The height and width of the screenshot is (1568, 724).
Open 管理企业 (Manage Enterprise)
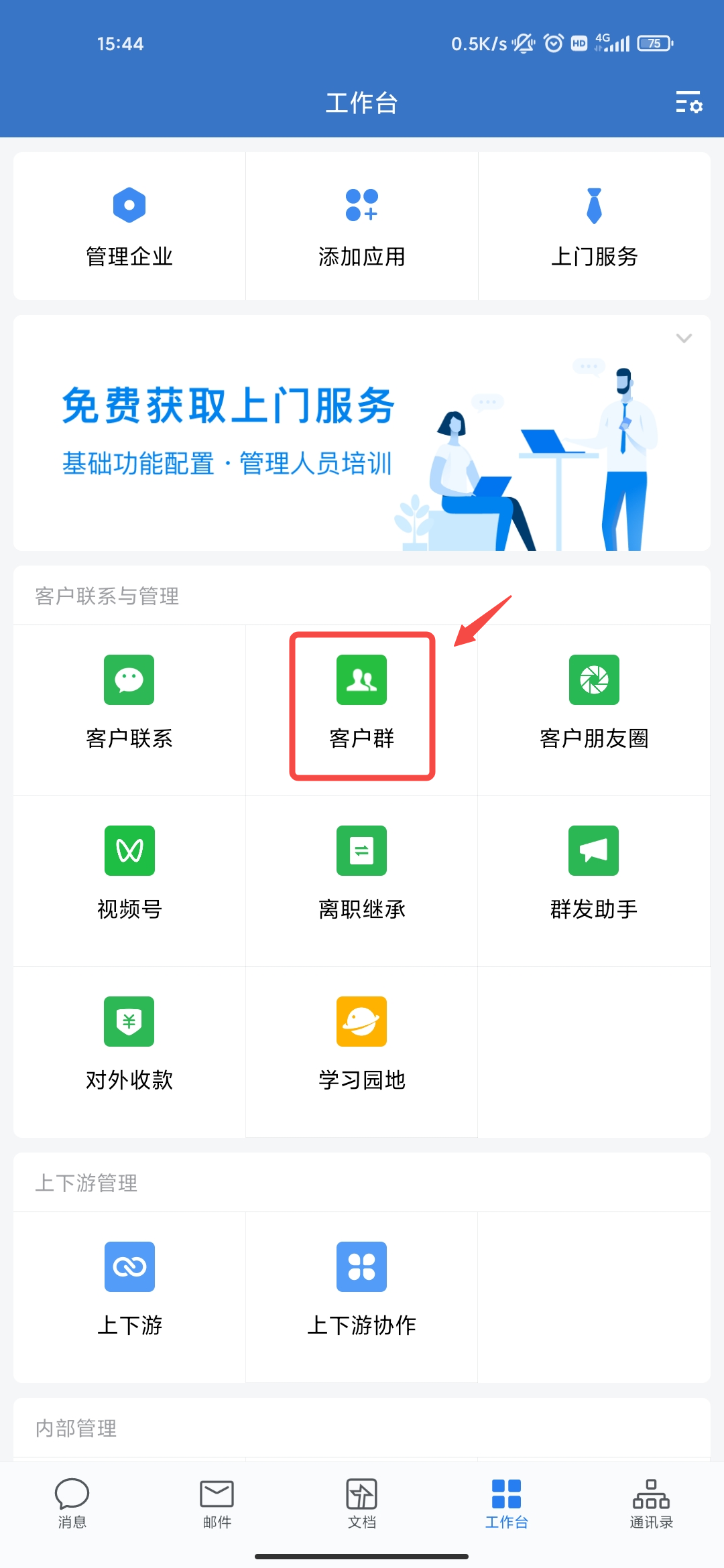tap(129, 226)
